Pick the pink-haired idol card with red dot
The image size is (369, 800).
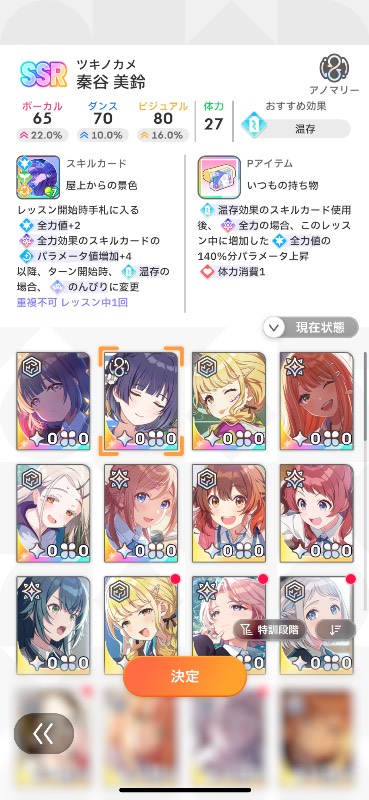[229, 626]
